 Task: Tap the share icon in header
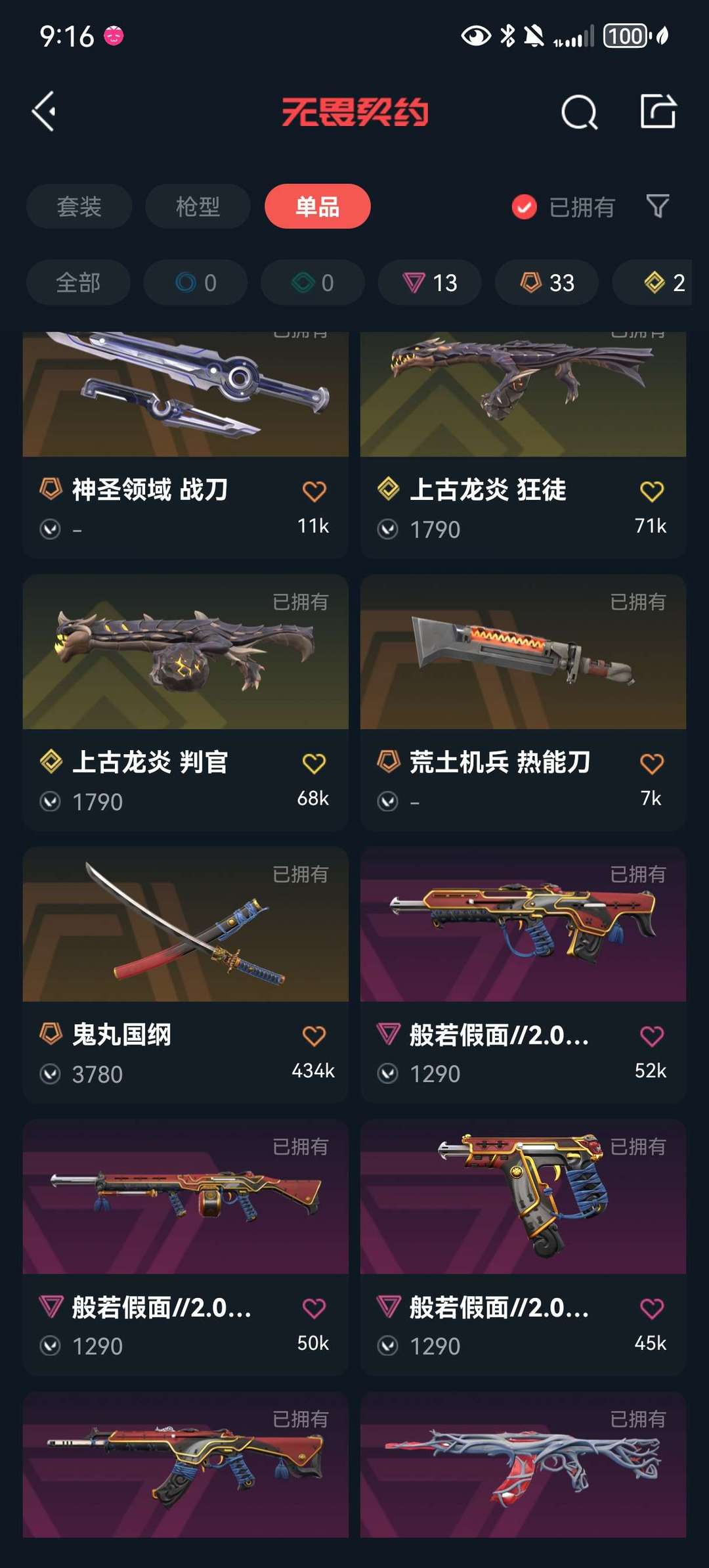click(x=658, y=111)
